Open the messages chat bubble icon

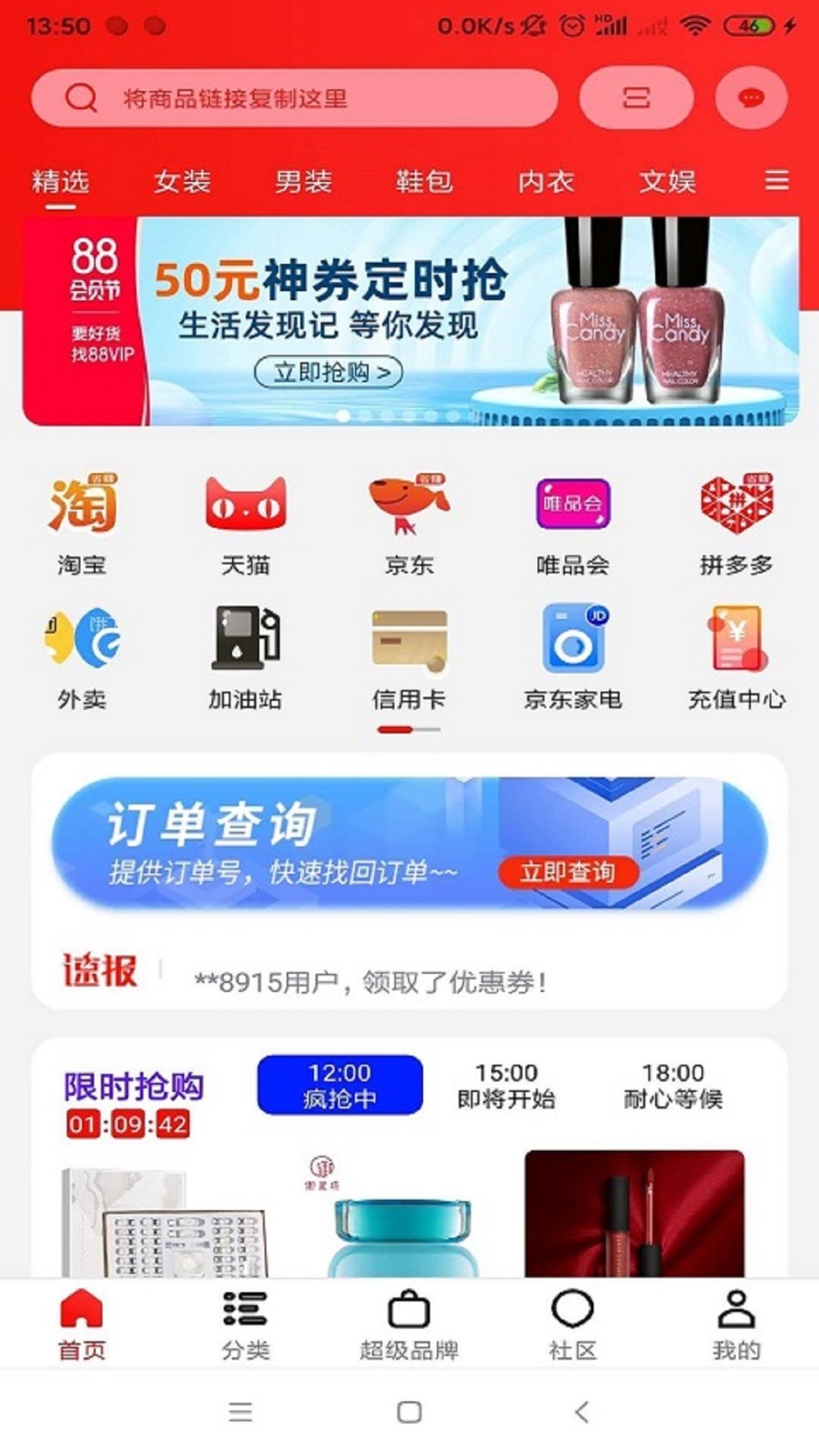(x=751, y=98)
